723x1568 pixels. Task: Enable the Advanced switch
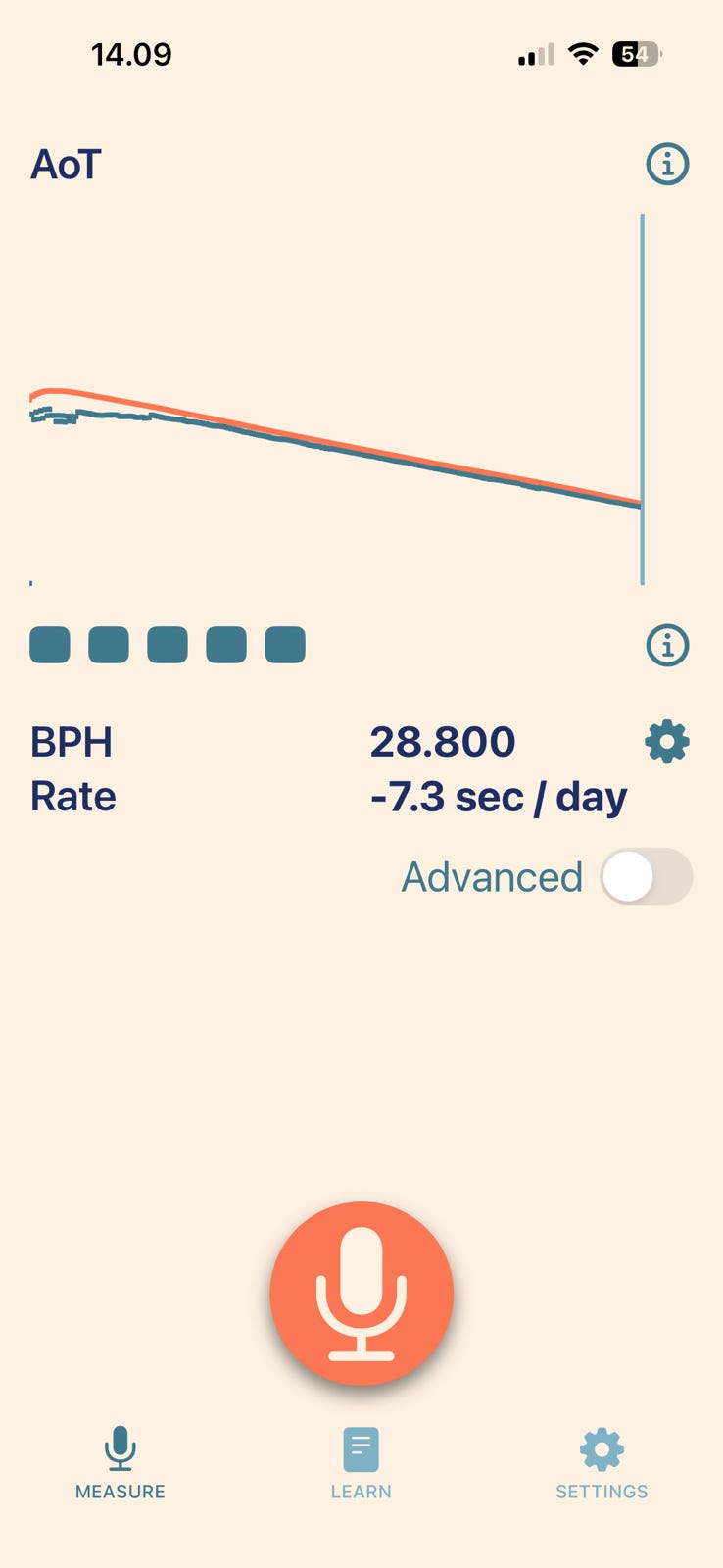646,876
